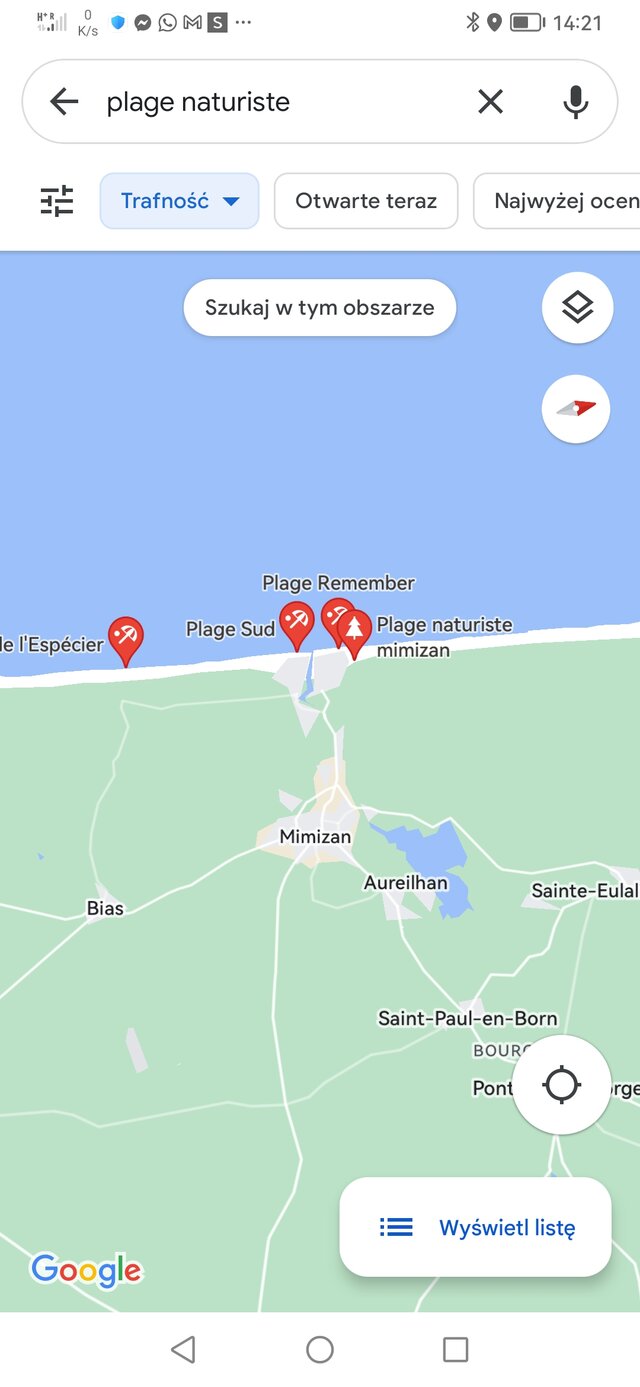The height and width of the screenshot is (1387, 640).
Task: Go back from the search results
Action: click(x=64, y=101)
